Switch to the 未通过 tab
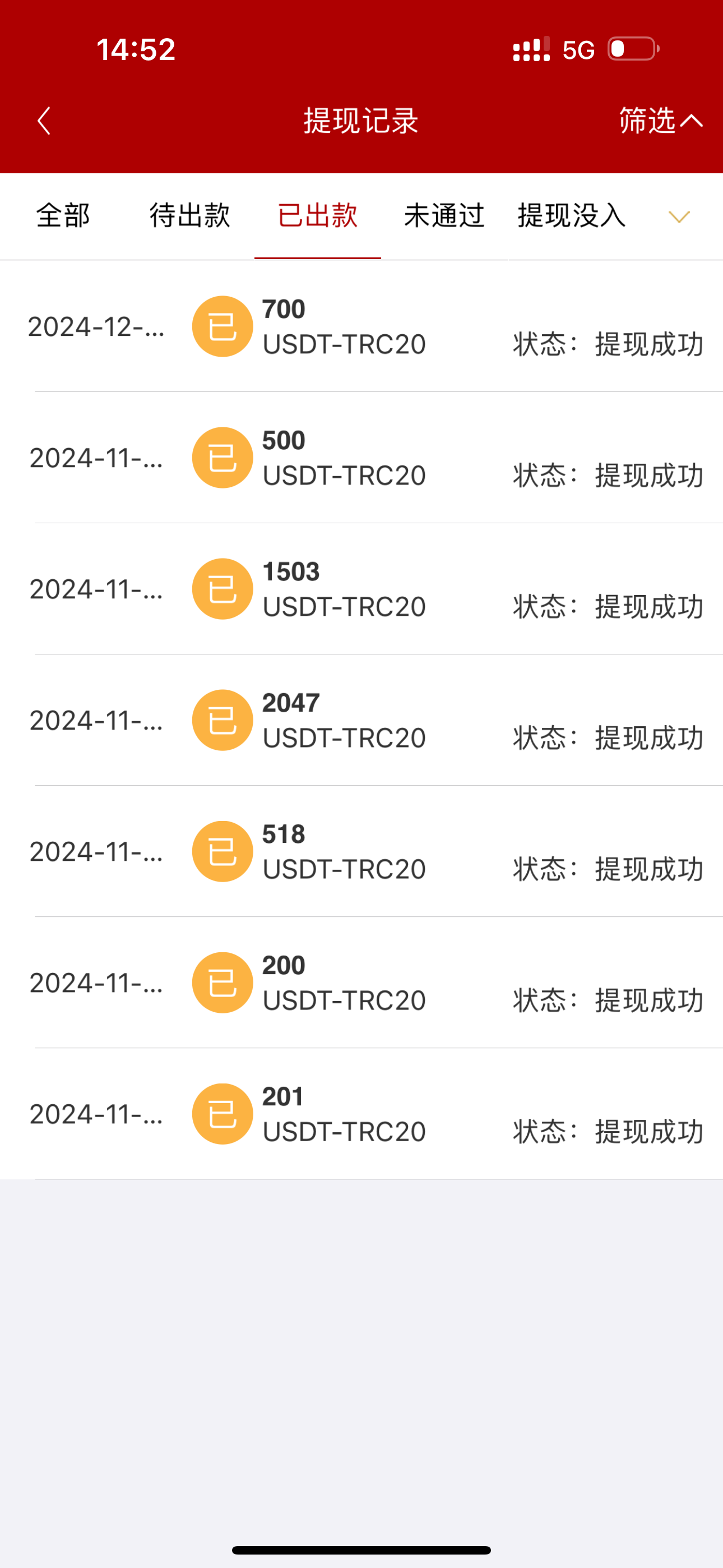Image resolution: width=723 pixels, height=1568 pixels. 444,216
